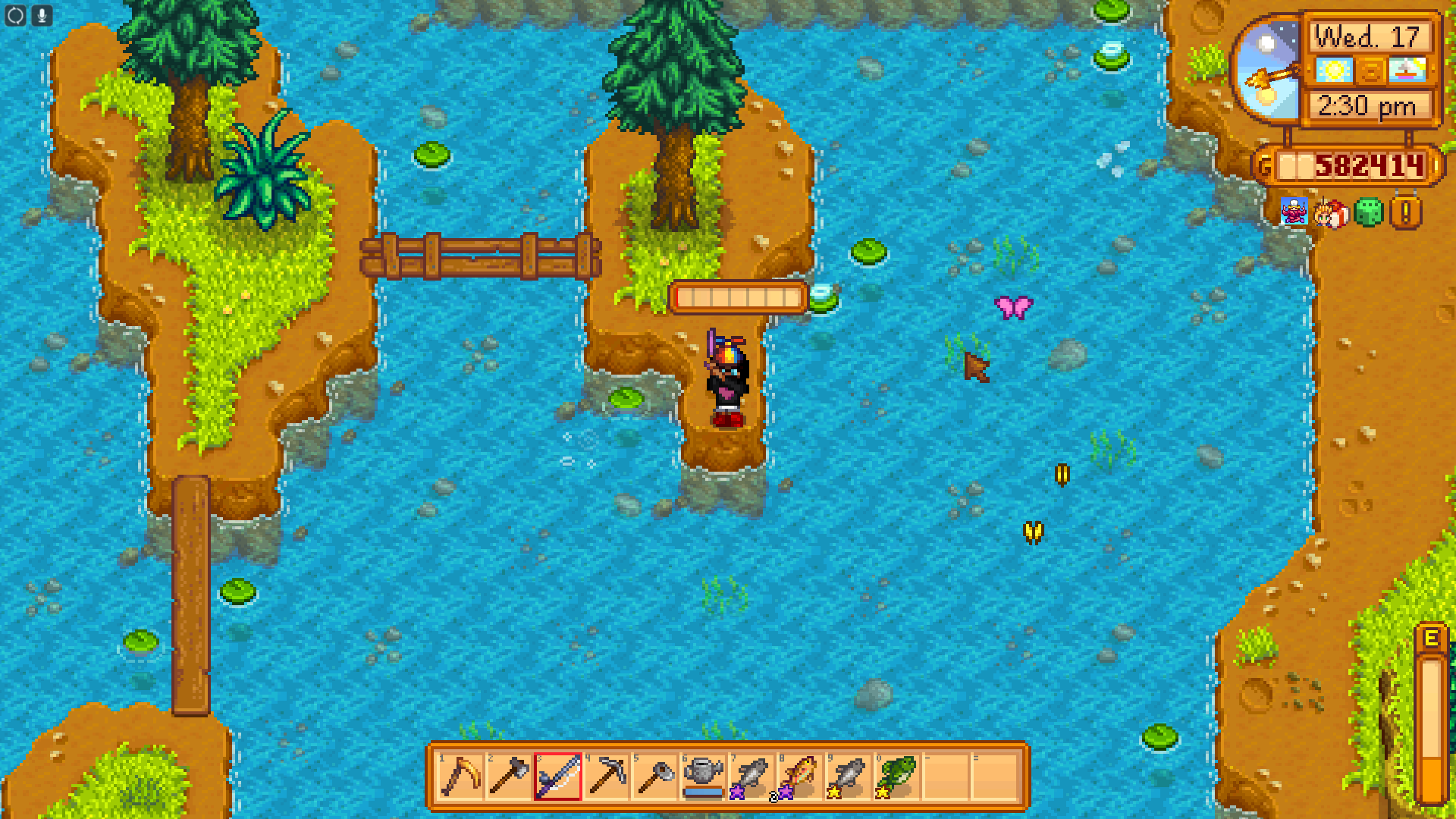Select the axe in toolbar slot 2
Image resolution: width=1456 pixels, height=819 pixels.
click(x=509, y=777)
